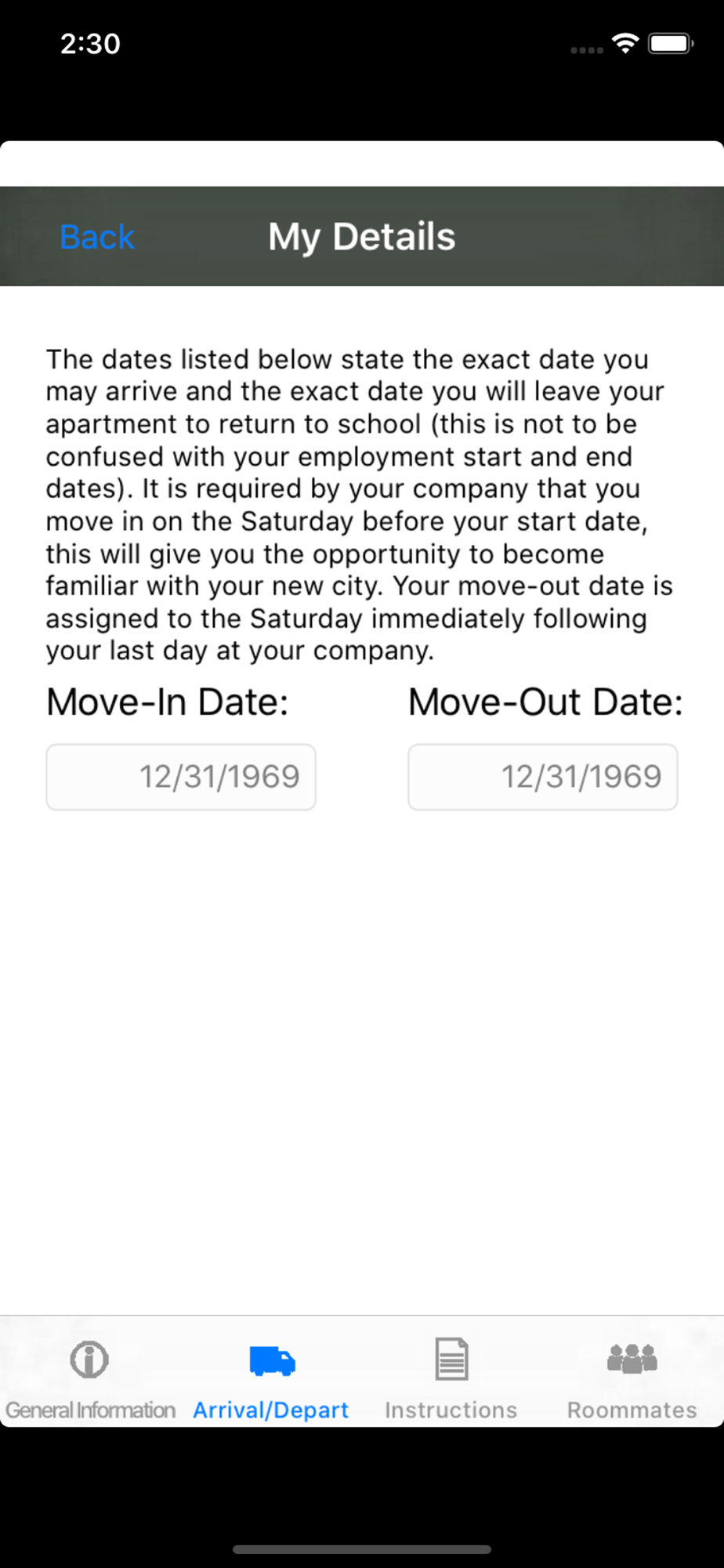Screen dimensions: 724x1568
Task: Select the Move-Out Date field
Action: tap(543, 777)
